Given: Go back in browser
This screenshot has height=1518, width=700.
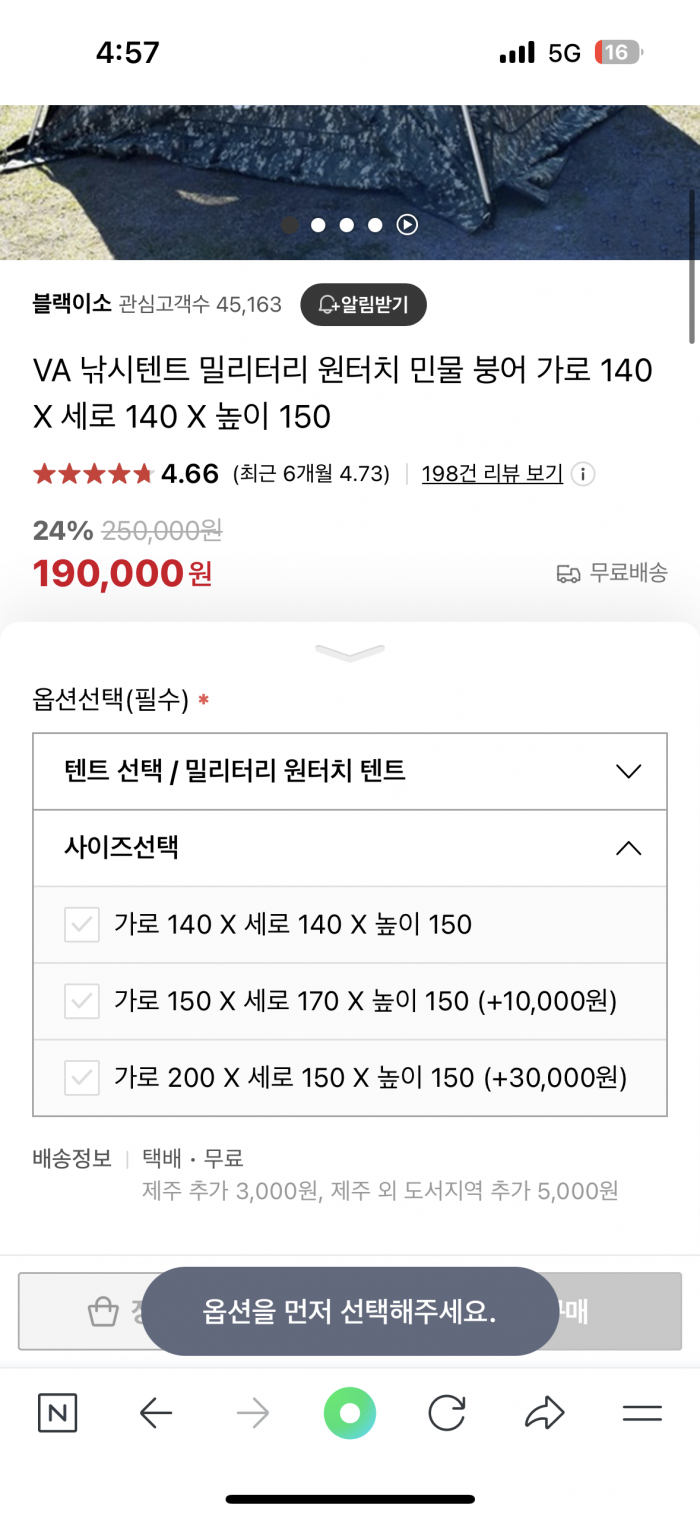Looking at the screenshot, I should coord(155,1413).
